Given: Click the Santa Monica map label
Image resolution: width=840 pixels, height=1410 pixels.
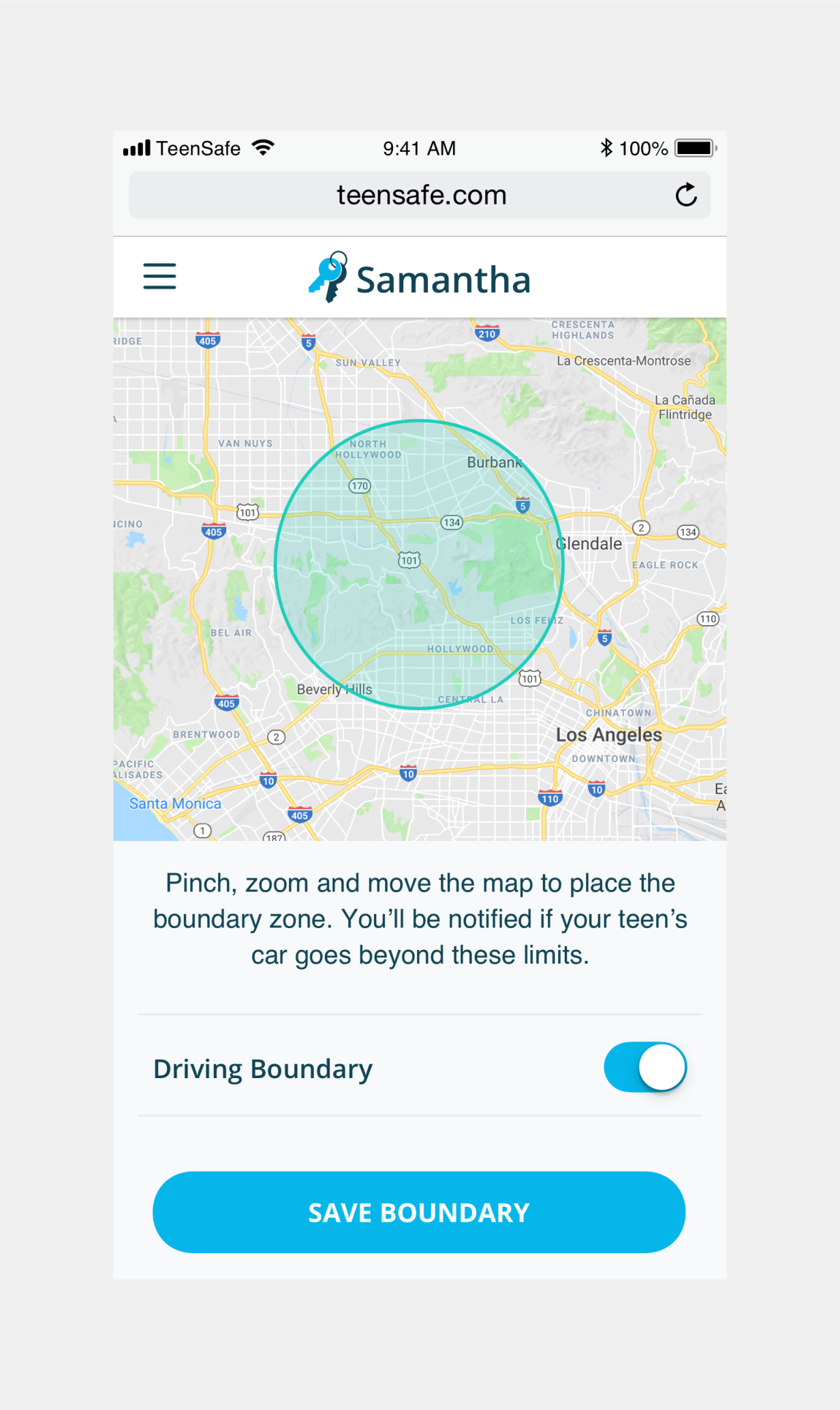Looking at the screenshot, I should pyautogui.click(x=174, y=803).
